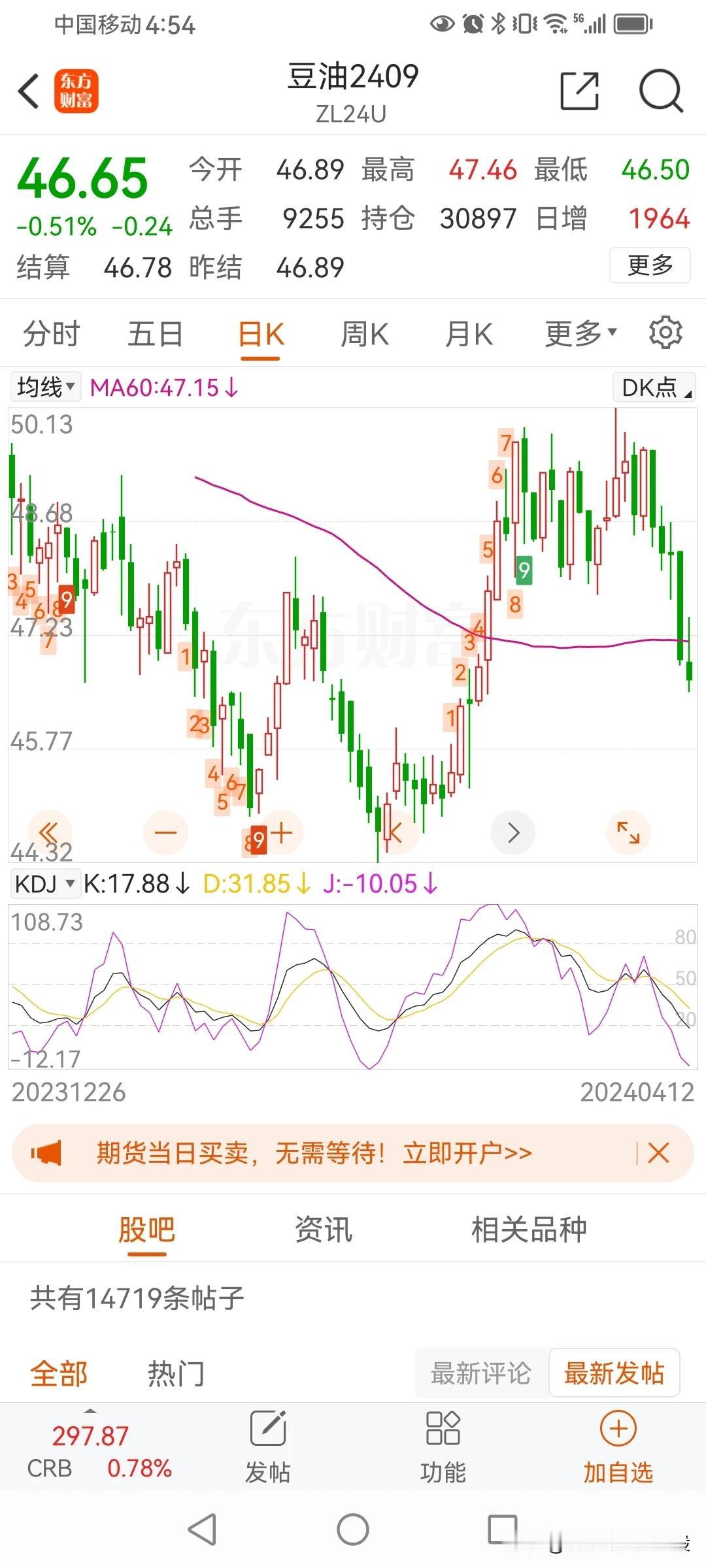Switch to the 相关品种 tab

528,1230
